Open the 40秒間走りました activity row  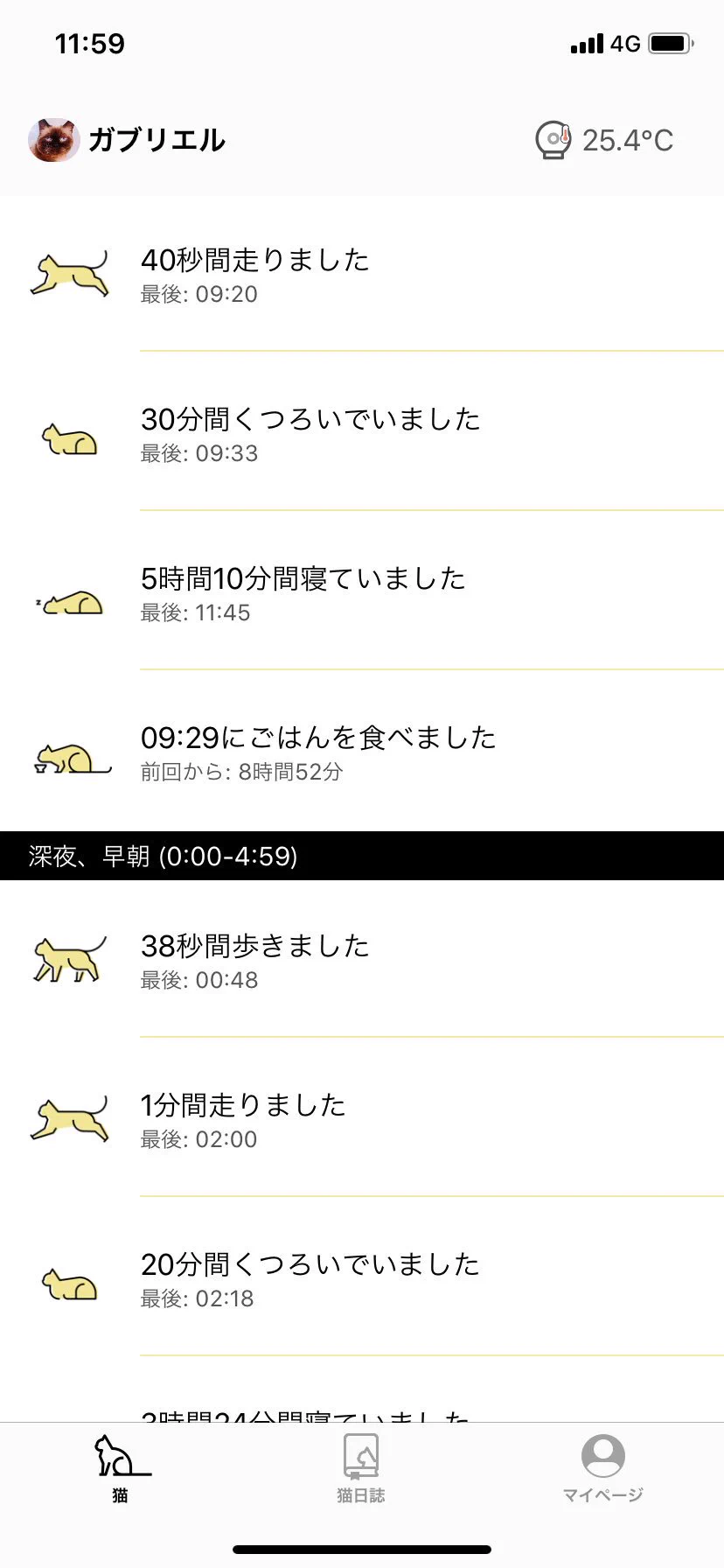point(362,274)
